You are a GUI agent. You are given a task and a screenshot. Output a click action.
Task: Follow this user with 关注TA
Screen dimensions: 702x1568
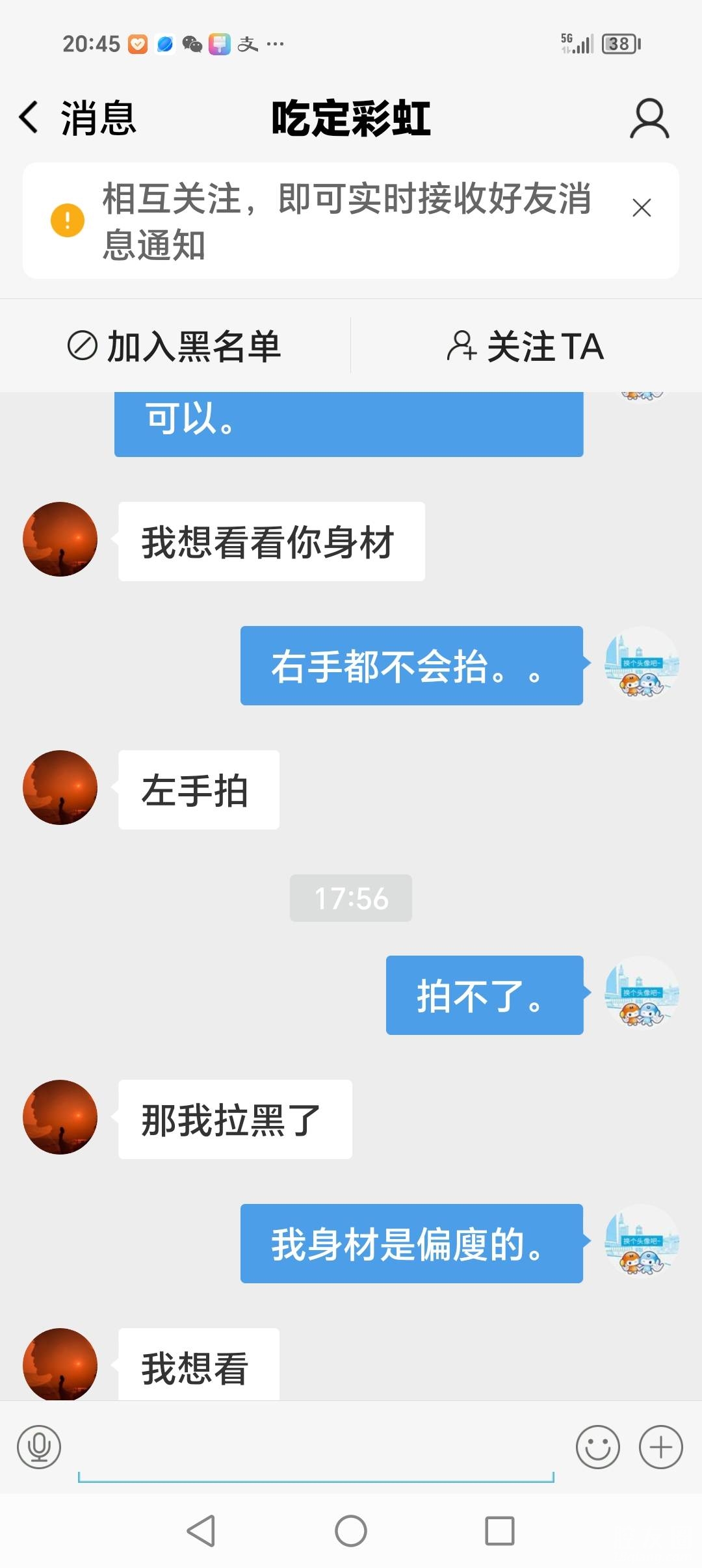pyautogui.click(x=525, y=346)
